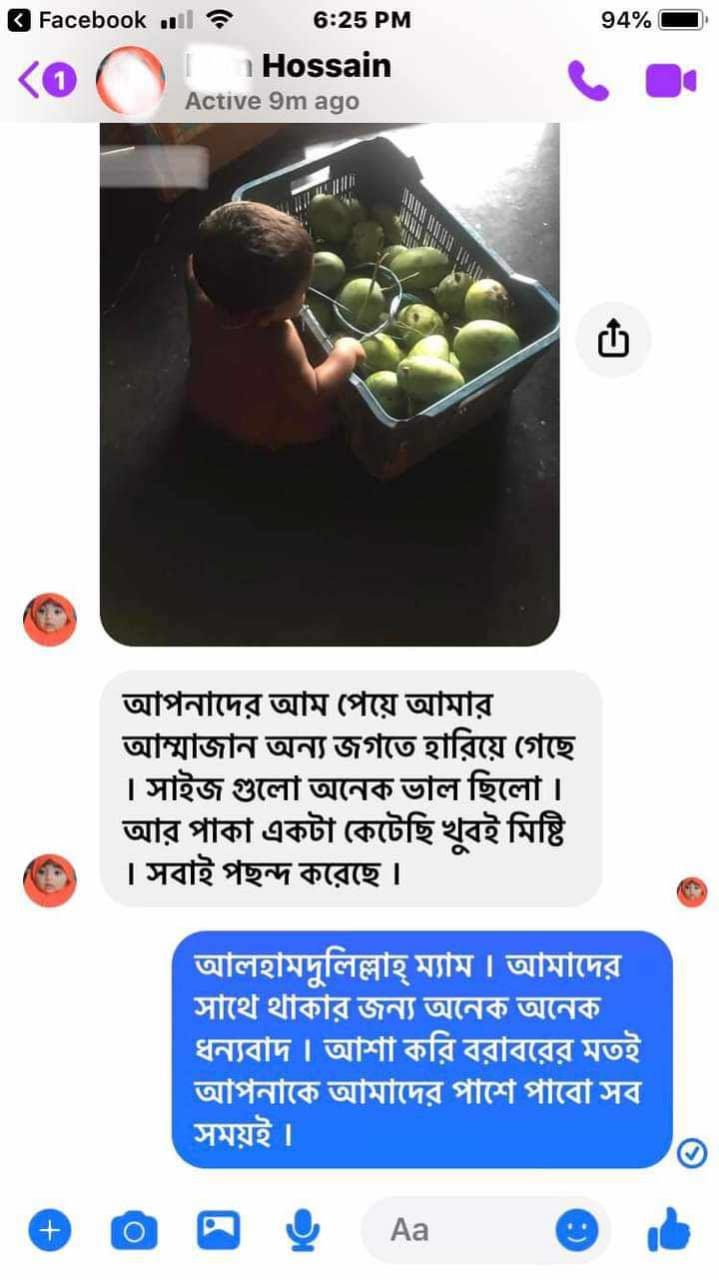Open the emoji picker

click(x=577, y=1230)
